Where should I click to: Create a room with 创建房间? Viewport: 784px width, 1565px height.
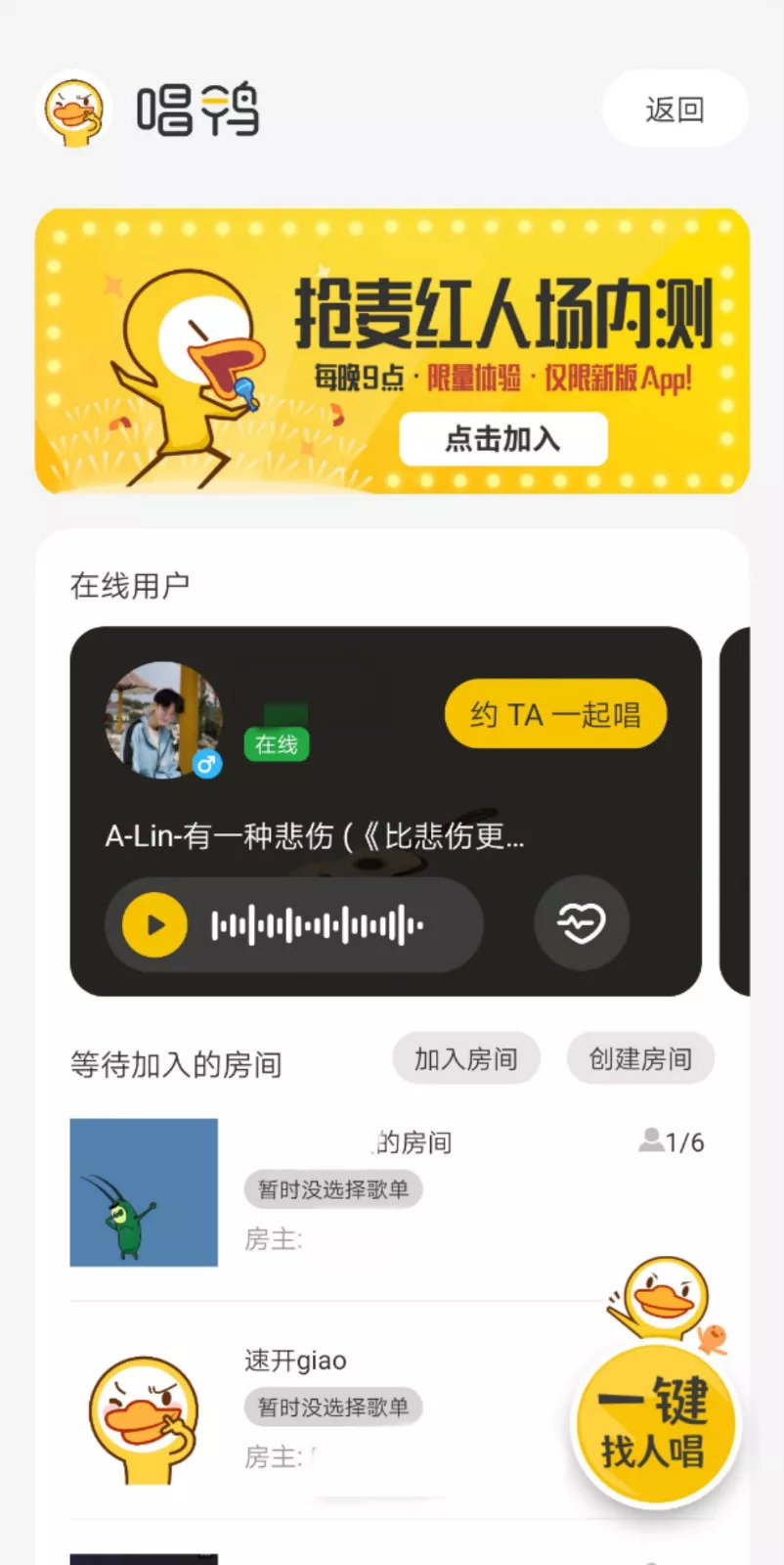tap(640, 1059)
